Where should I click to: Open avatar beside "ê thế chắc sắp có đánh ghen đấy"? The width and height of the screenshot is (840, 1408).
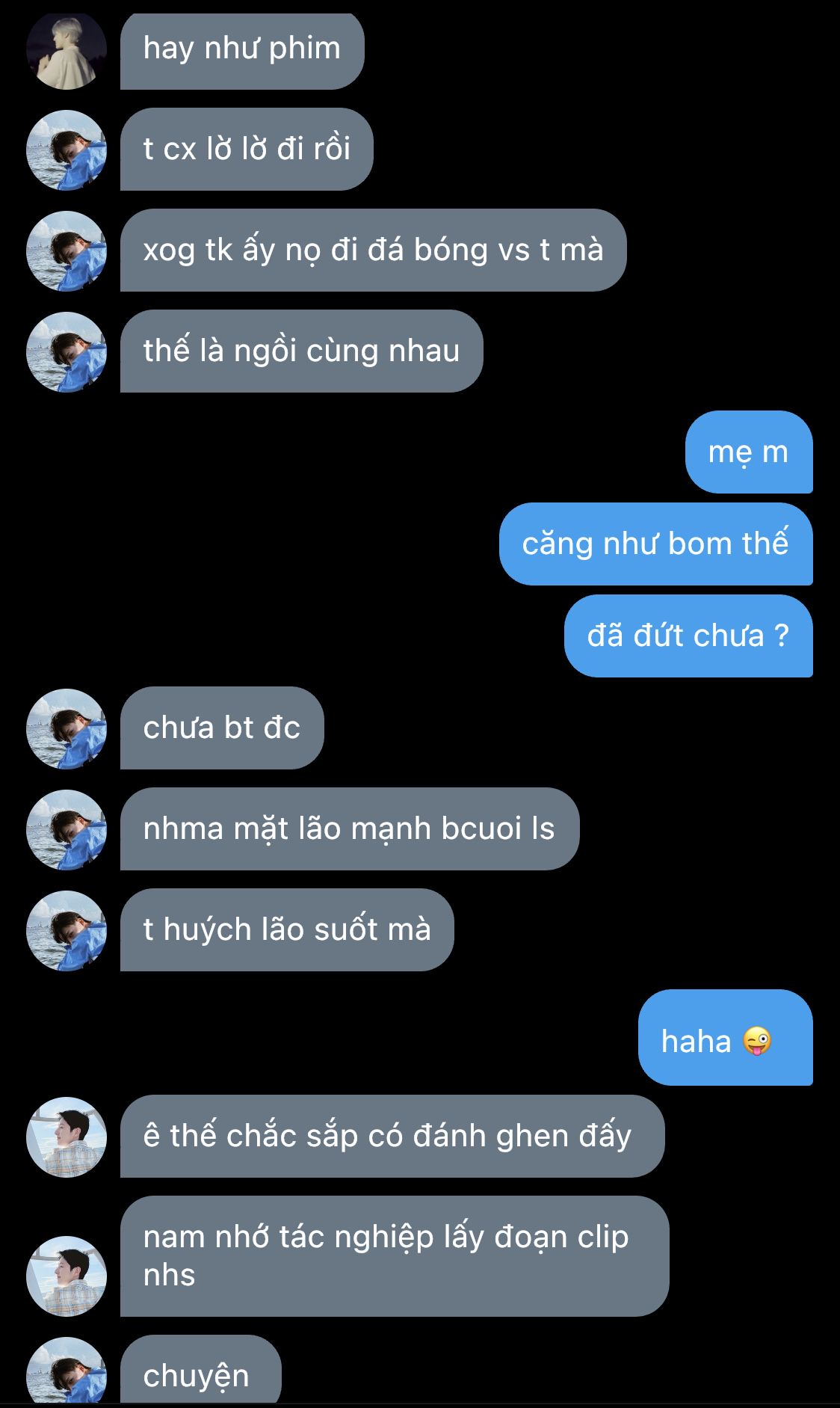pyautogui.click(x=67, y=1137)
